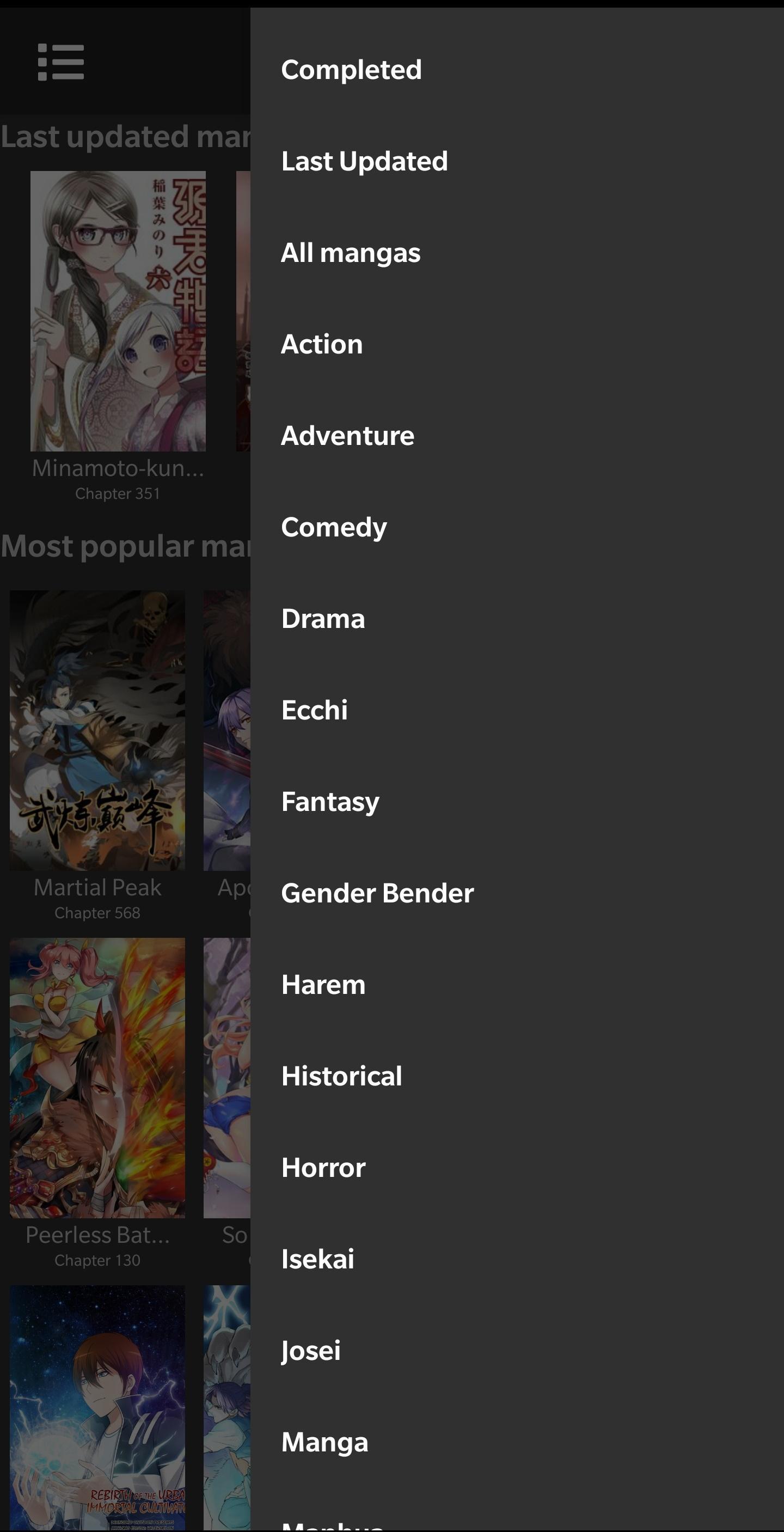784x1532 pixels.
Task: Browse Fantasy mangas
Action: coord(330,802)
